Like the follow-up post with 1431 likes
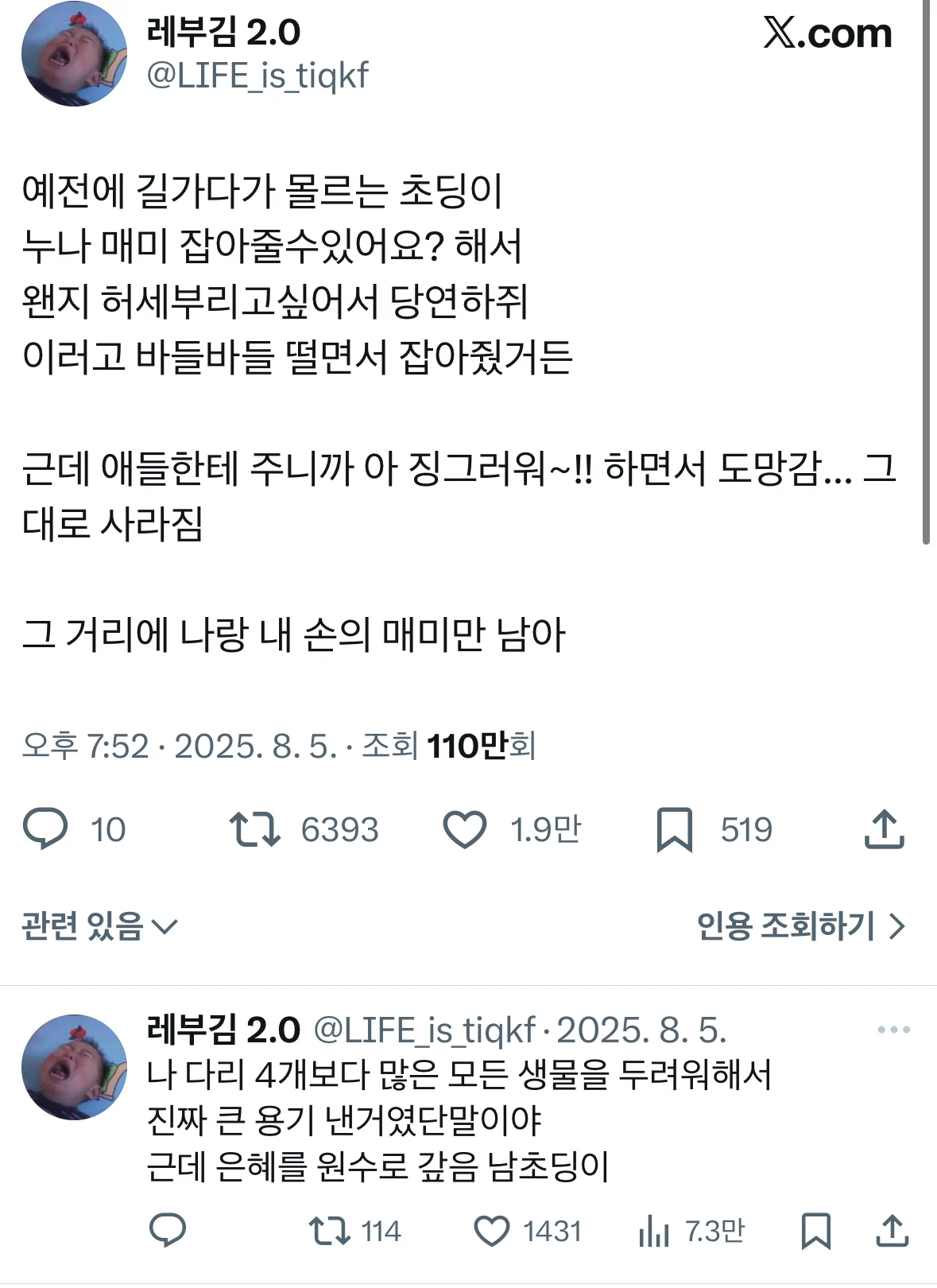The width and height of the screenshot is (937, 1288). [492, 1231]
